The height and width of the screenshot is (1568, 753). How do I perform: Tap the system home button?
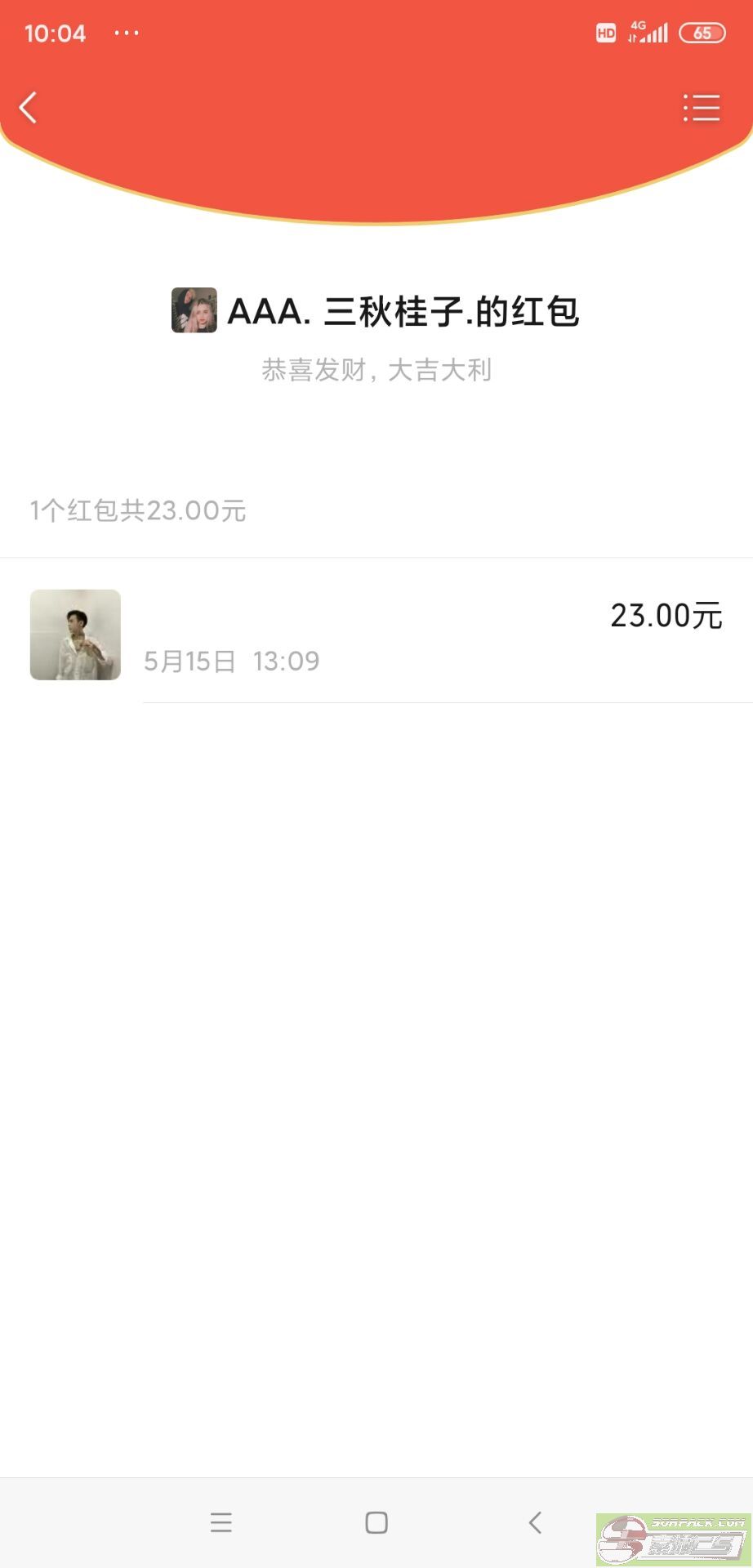tap(376, 1522)
